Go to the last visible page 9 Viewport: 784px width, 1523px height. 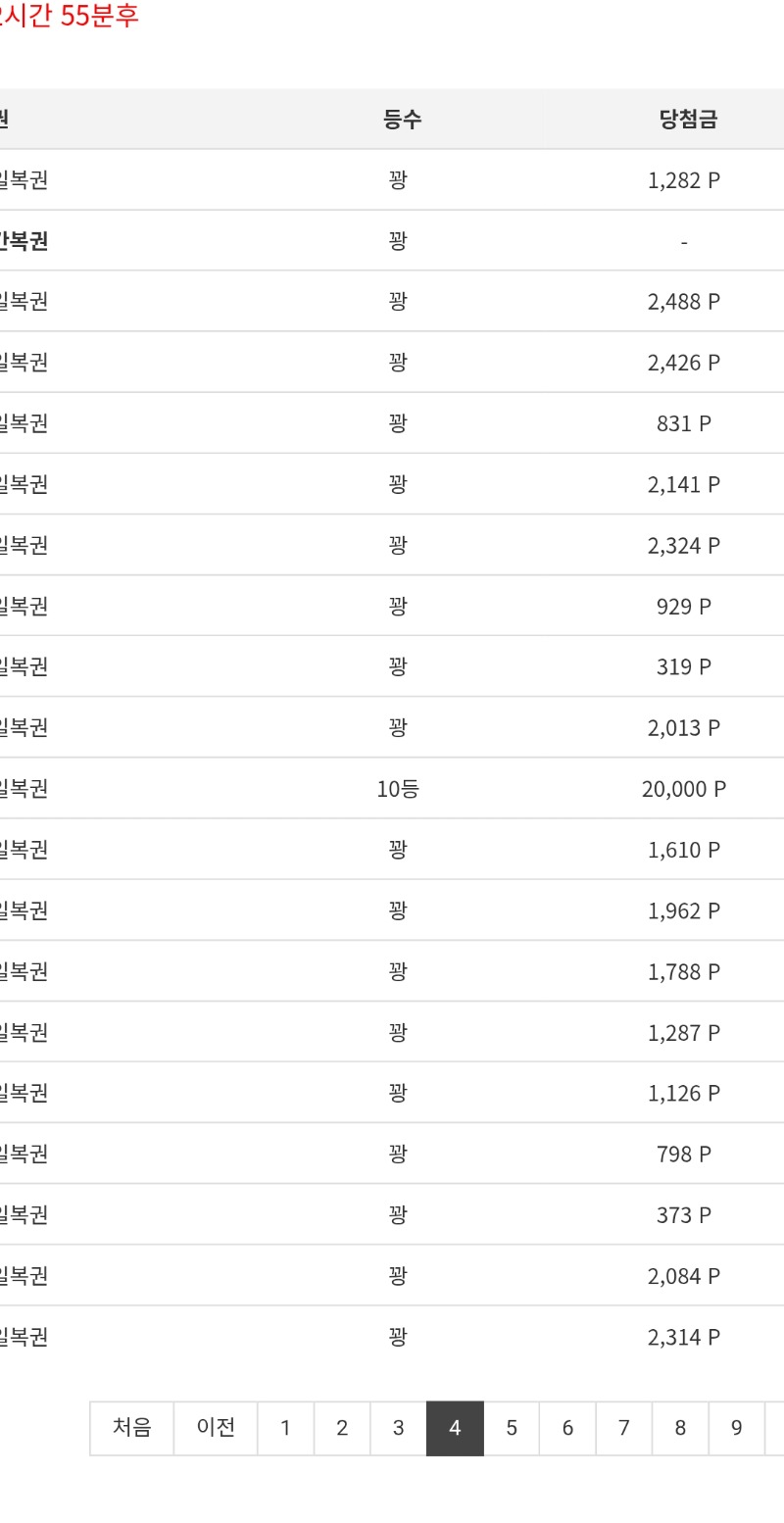click(x=736, y=1429)
